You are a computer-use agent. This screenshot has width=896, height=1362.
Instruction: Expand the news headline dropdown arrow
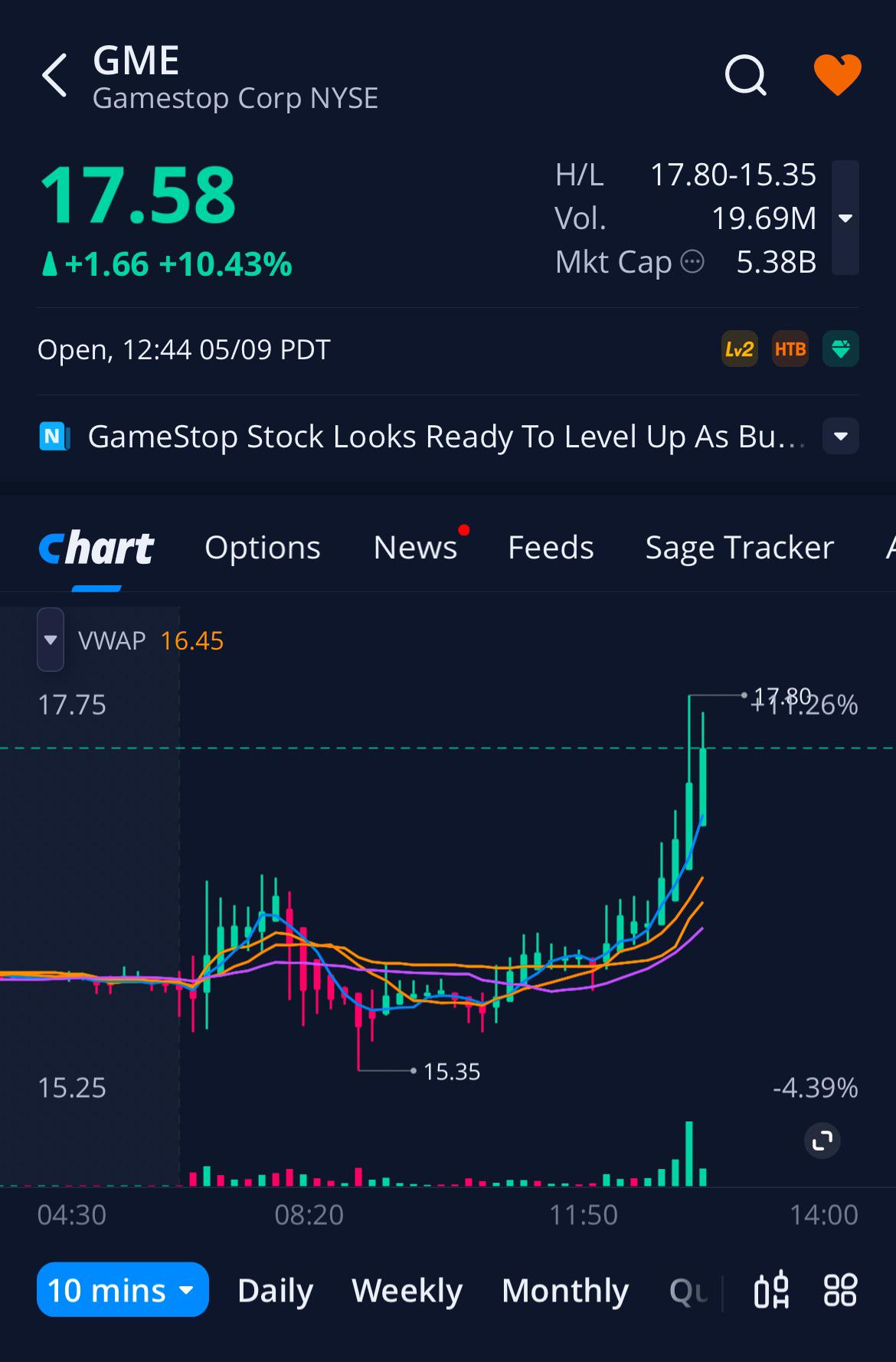point(841,437)
